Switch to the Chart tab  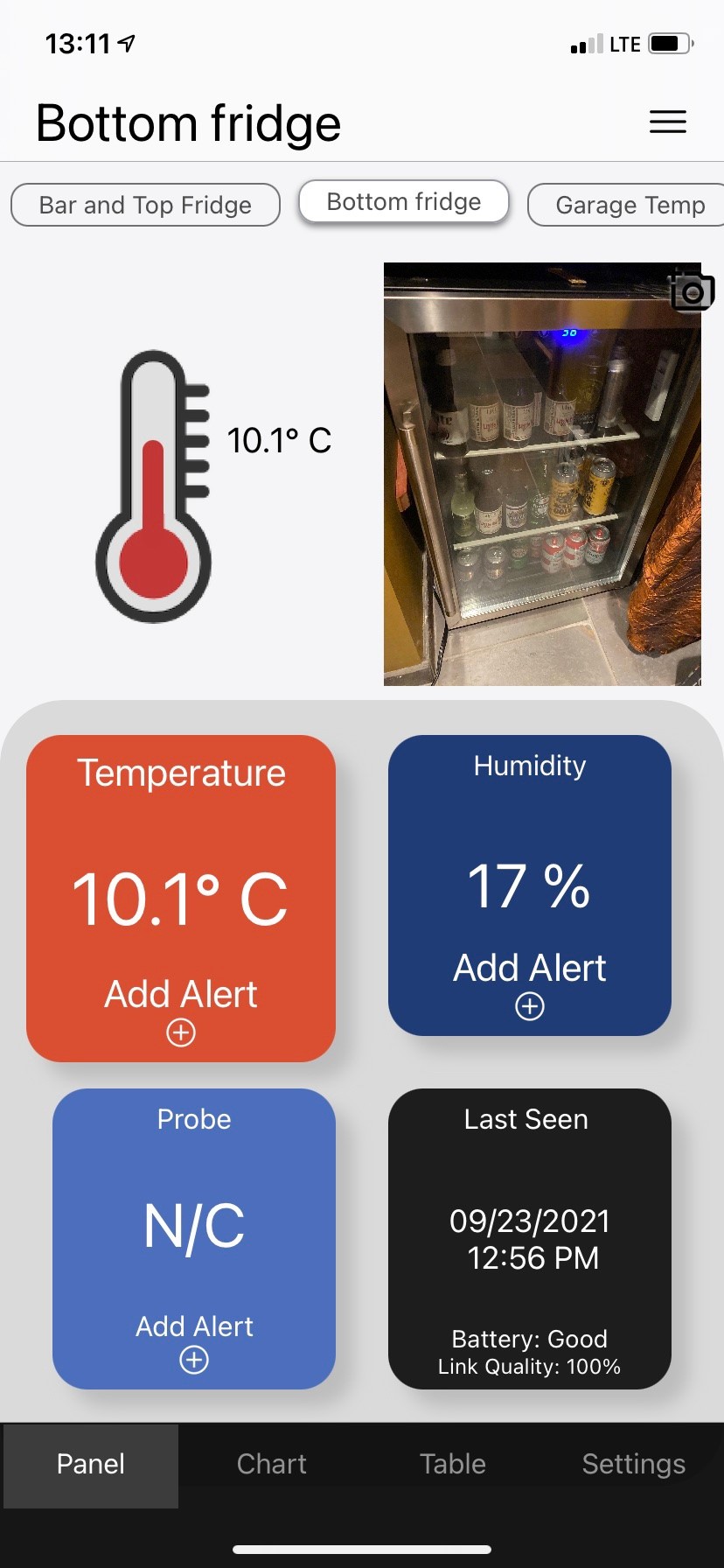[x=272, y=1464]
